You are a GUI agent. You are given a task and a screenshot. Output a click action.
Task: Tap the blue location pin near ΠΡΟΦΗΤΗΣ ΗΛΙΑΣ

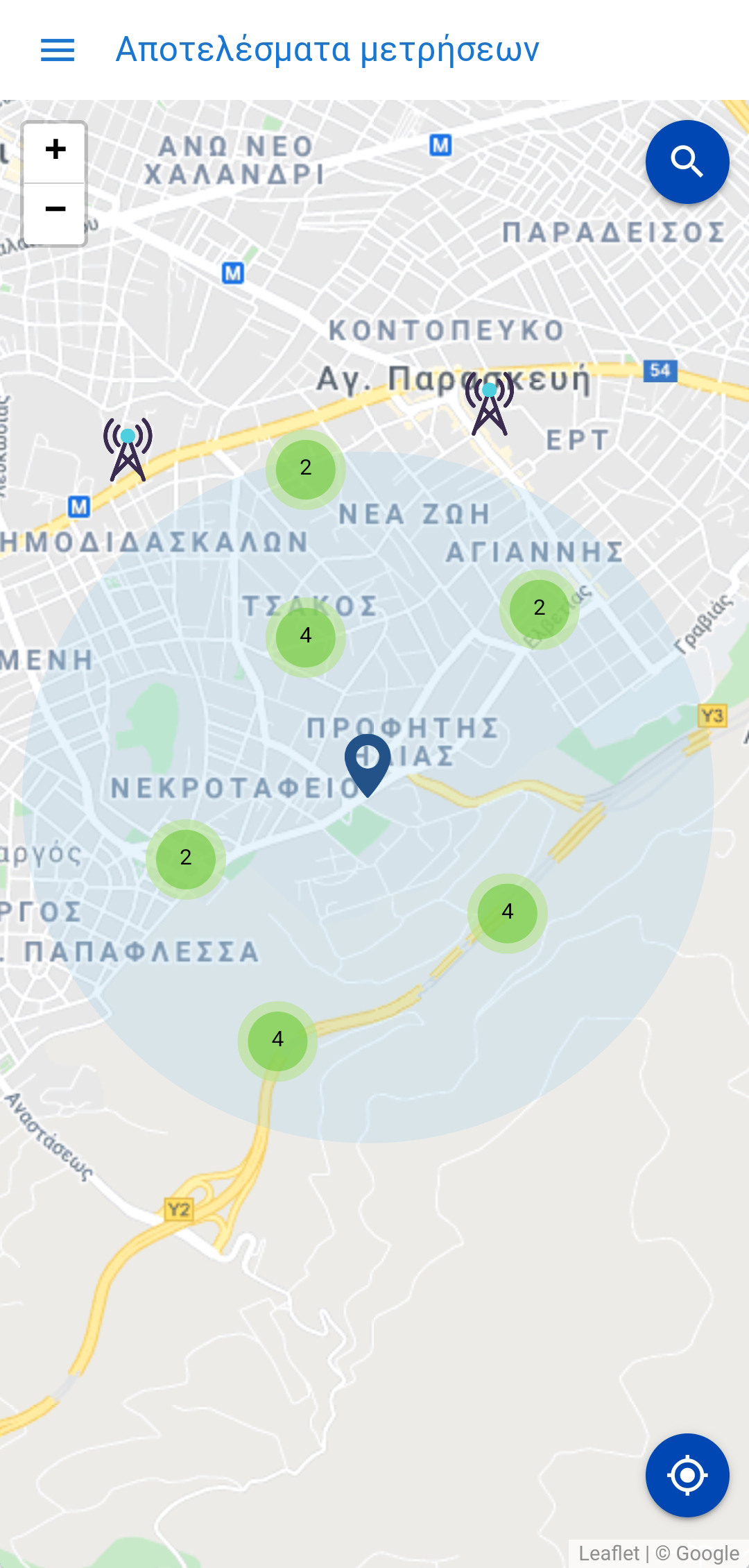click(x=368, y=763)
